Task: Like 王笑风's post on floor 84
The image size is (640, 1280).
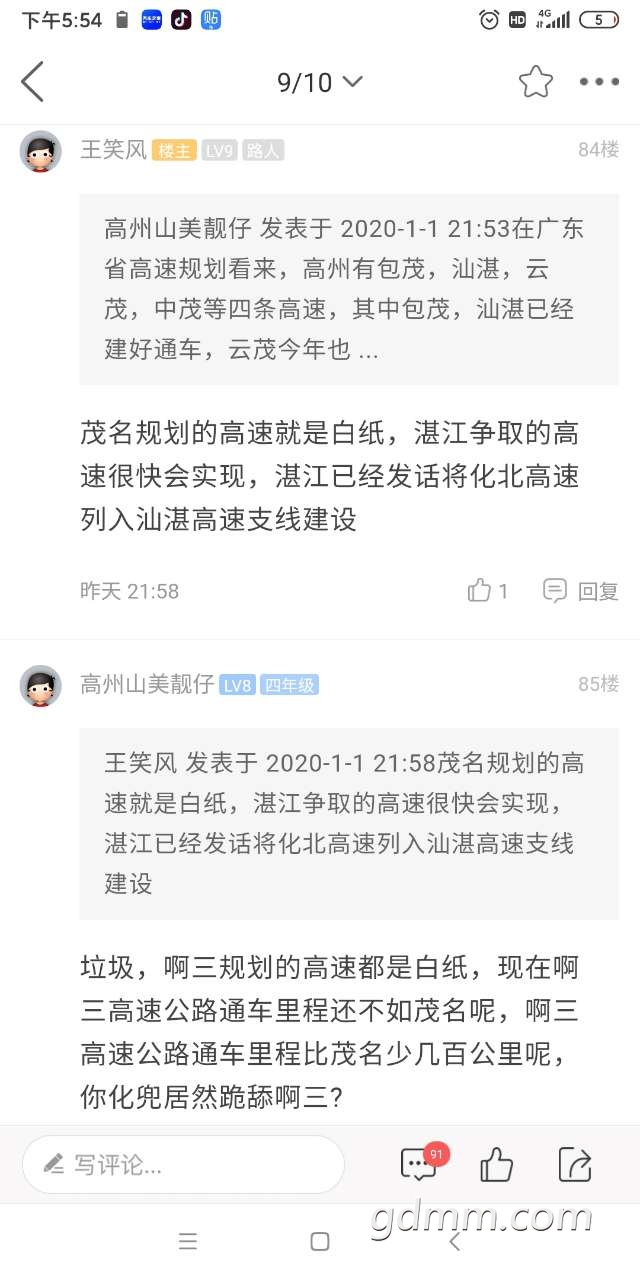Action: (x=487, y=591)
